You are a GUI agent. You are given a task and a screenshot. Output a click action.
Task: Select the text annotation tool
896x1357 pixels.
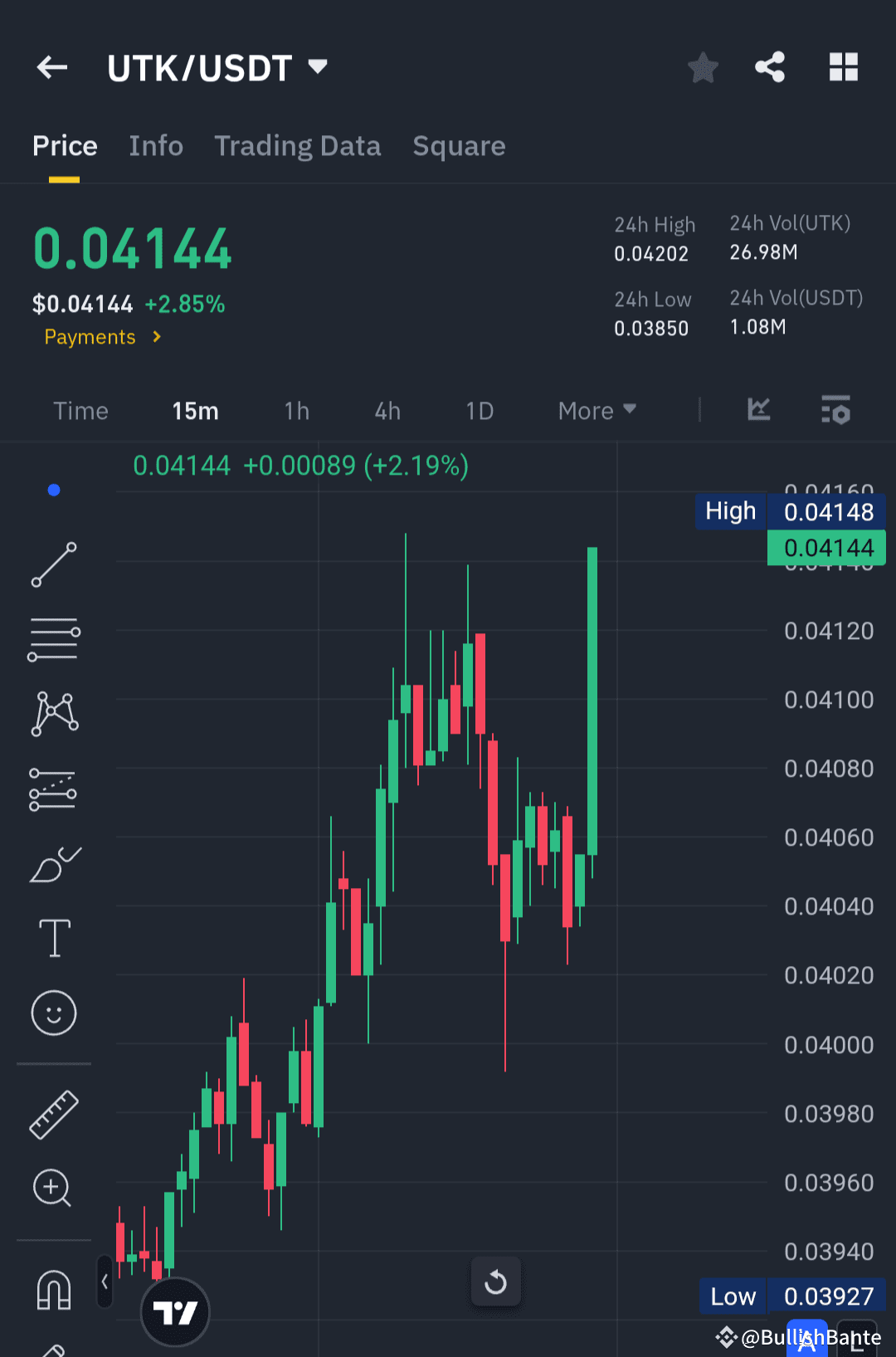[x=53, y=938]
